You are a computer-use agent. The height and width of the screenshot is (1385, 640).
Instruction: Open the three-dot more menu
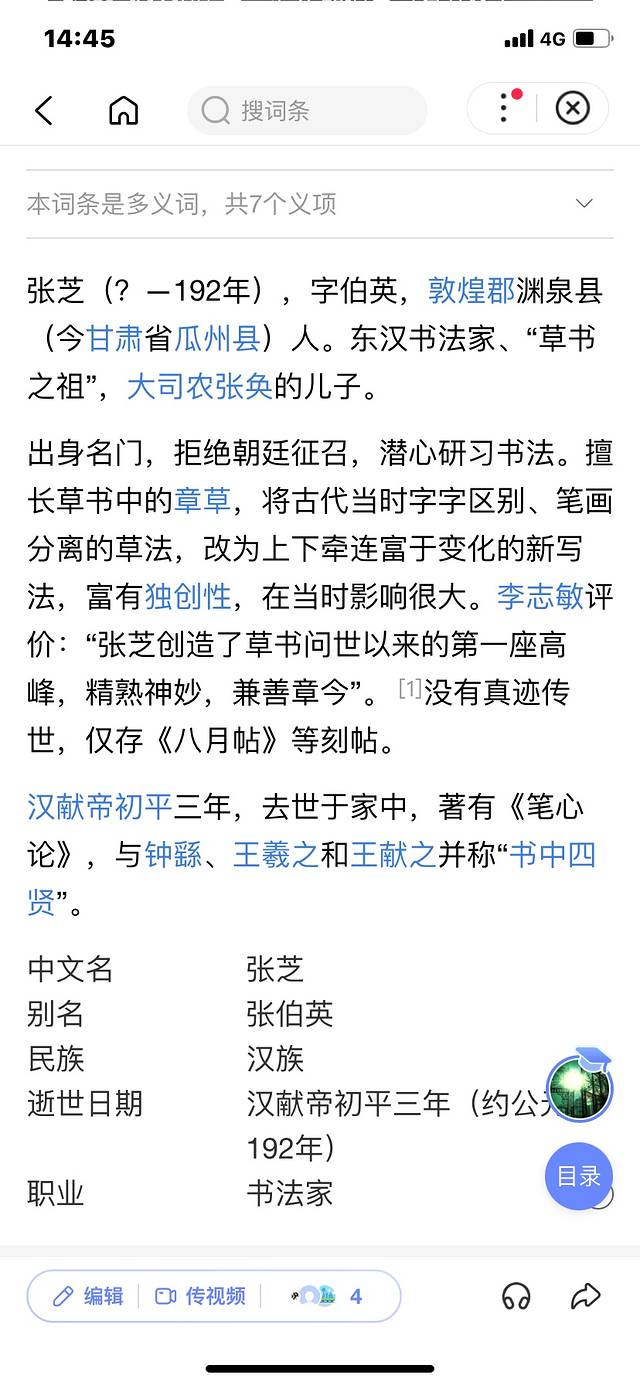506,108
